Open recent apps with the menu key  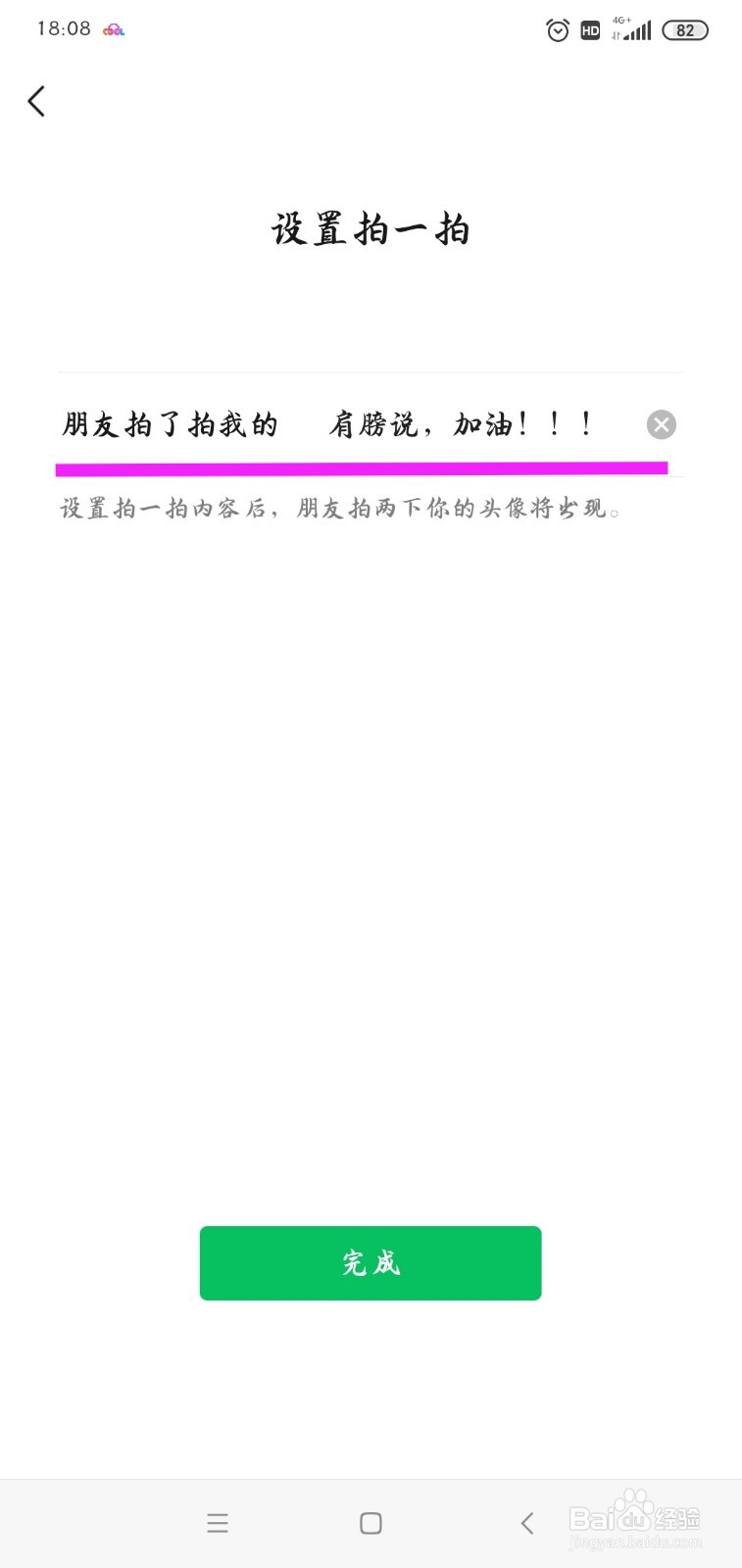pyautogui.click(x=217, y=1523)
